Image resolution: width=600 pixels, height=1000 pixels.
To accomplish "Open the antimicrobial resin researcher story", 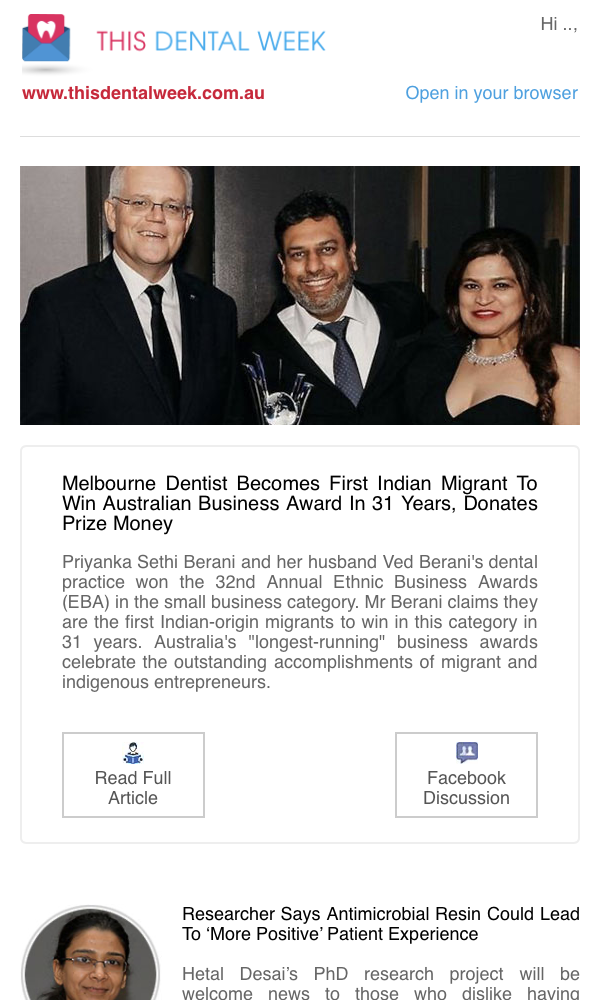I will 381,923.
